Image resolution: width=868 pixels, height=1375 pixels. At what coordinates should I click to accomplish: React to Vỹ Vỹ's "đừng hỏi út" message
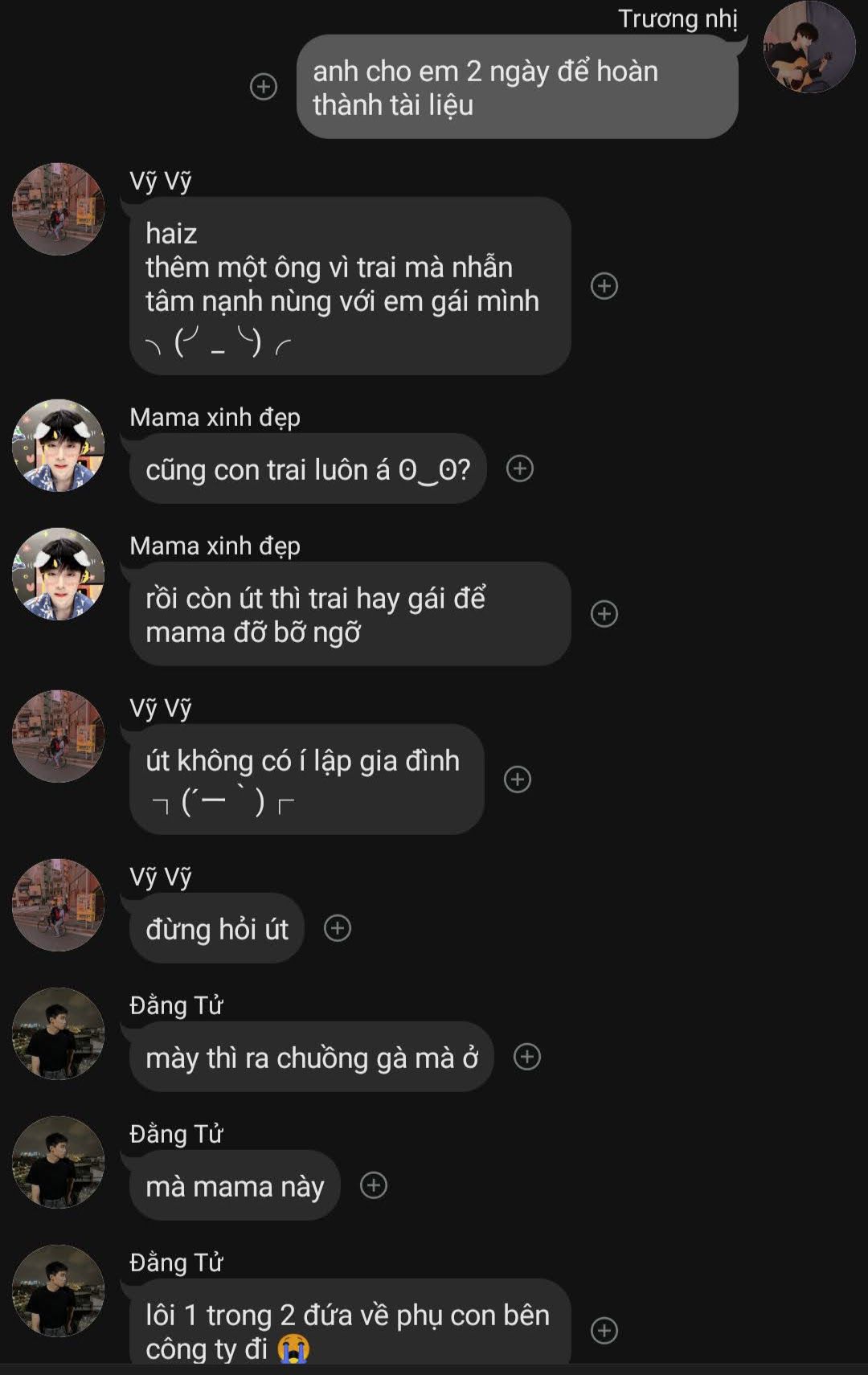pyautogui.click(x=337, y=928)
